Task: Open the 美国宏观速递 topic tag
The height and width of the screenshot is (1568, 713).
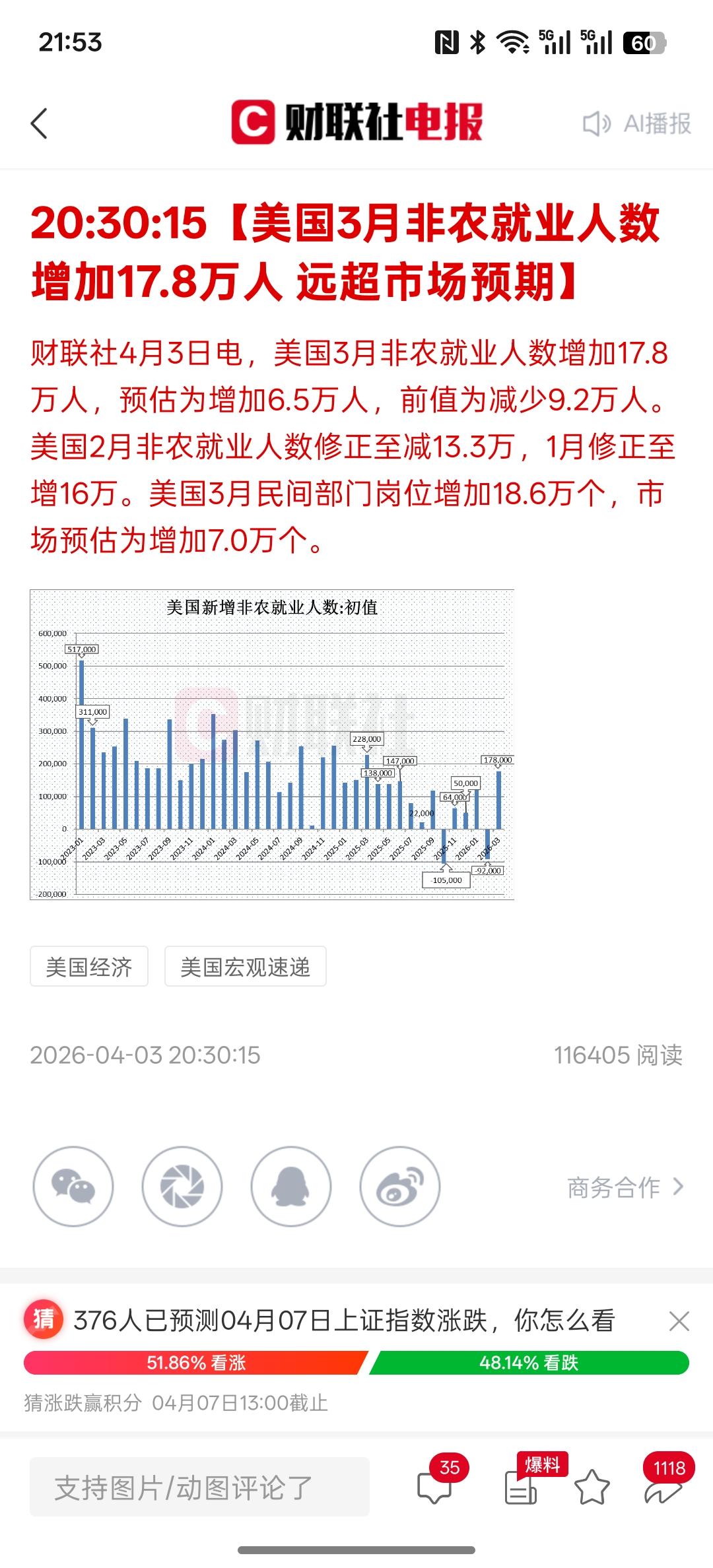Action: pyautogui.click(x=246, y=967)
